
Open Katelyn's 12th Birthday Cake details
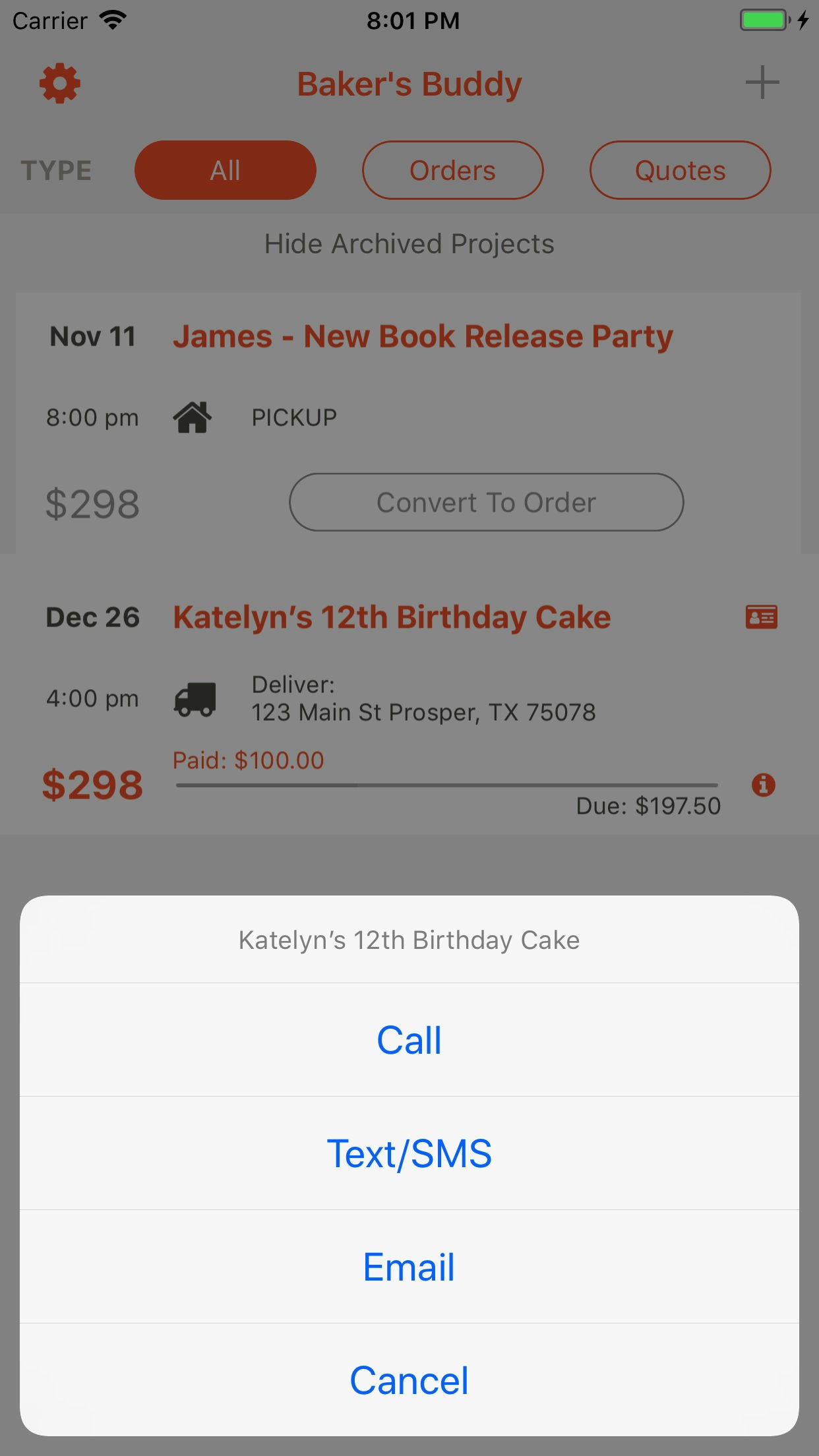391,617
